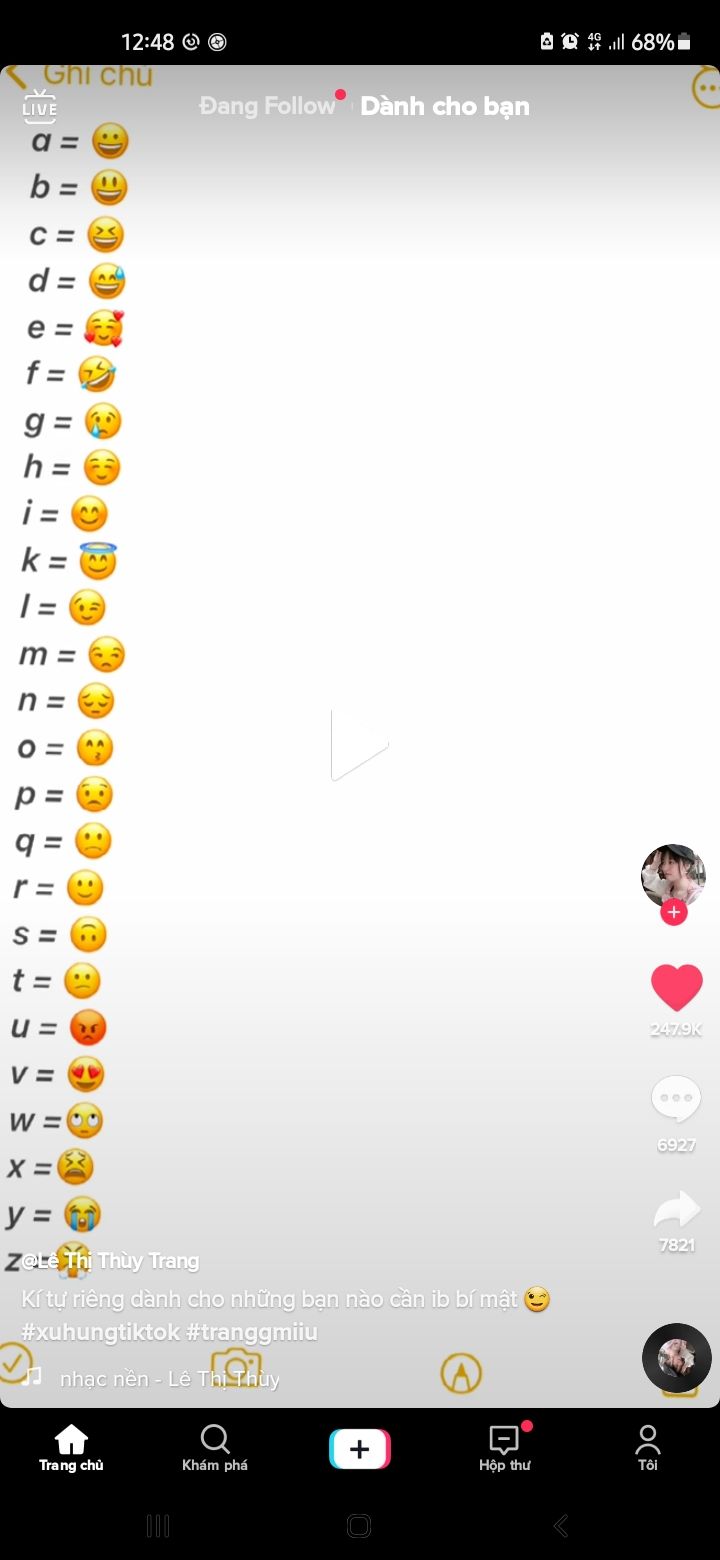This screenshot has width=720, height=1560.
Task: Open the creator's profile picture
Action: [673, 875]
